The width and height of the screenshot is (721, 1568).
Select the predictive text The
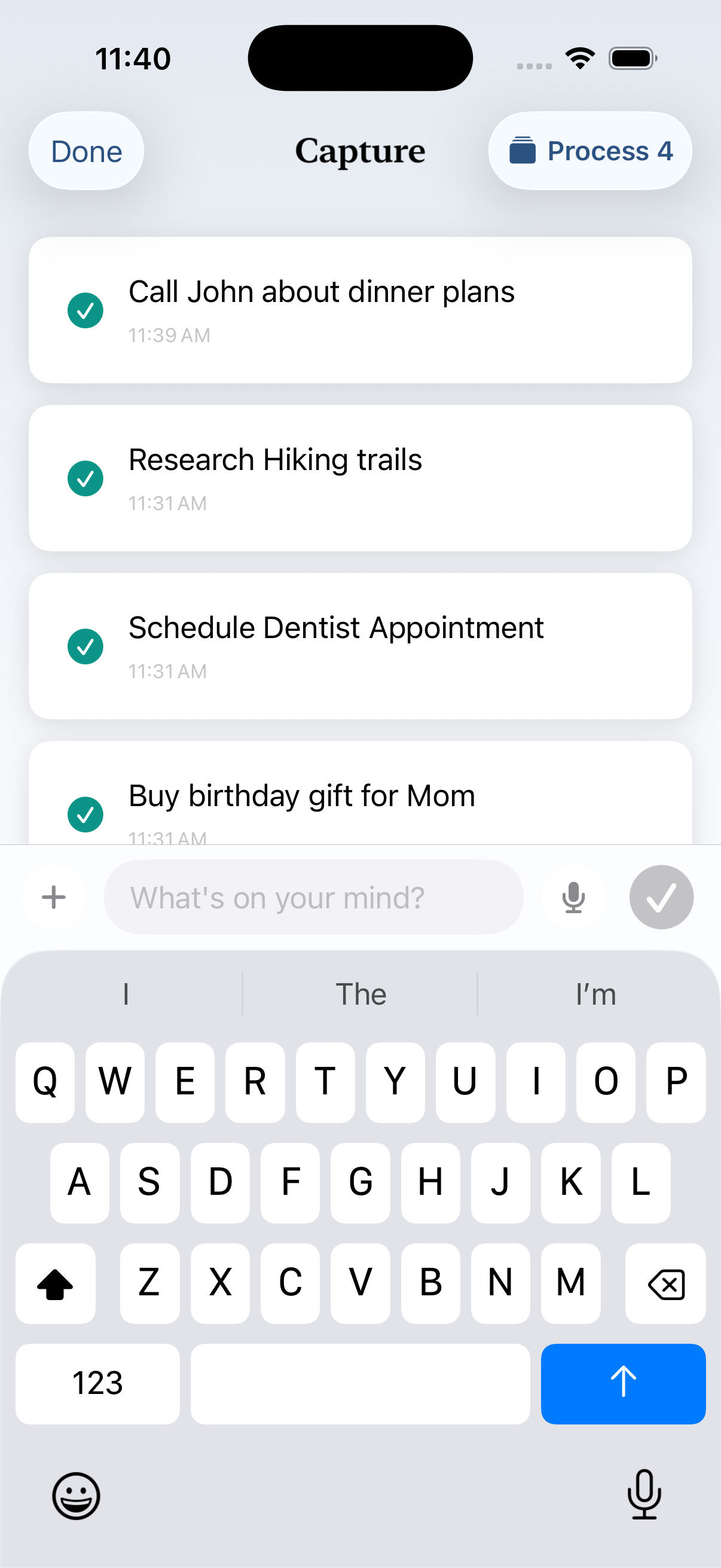(360, 993)
